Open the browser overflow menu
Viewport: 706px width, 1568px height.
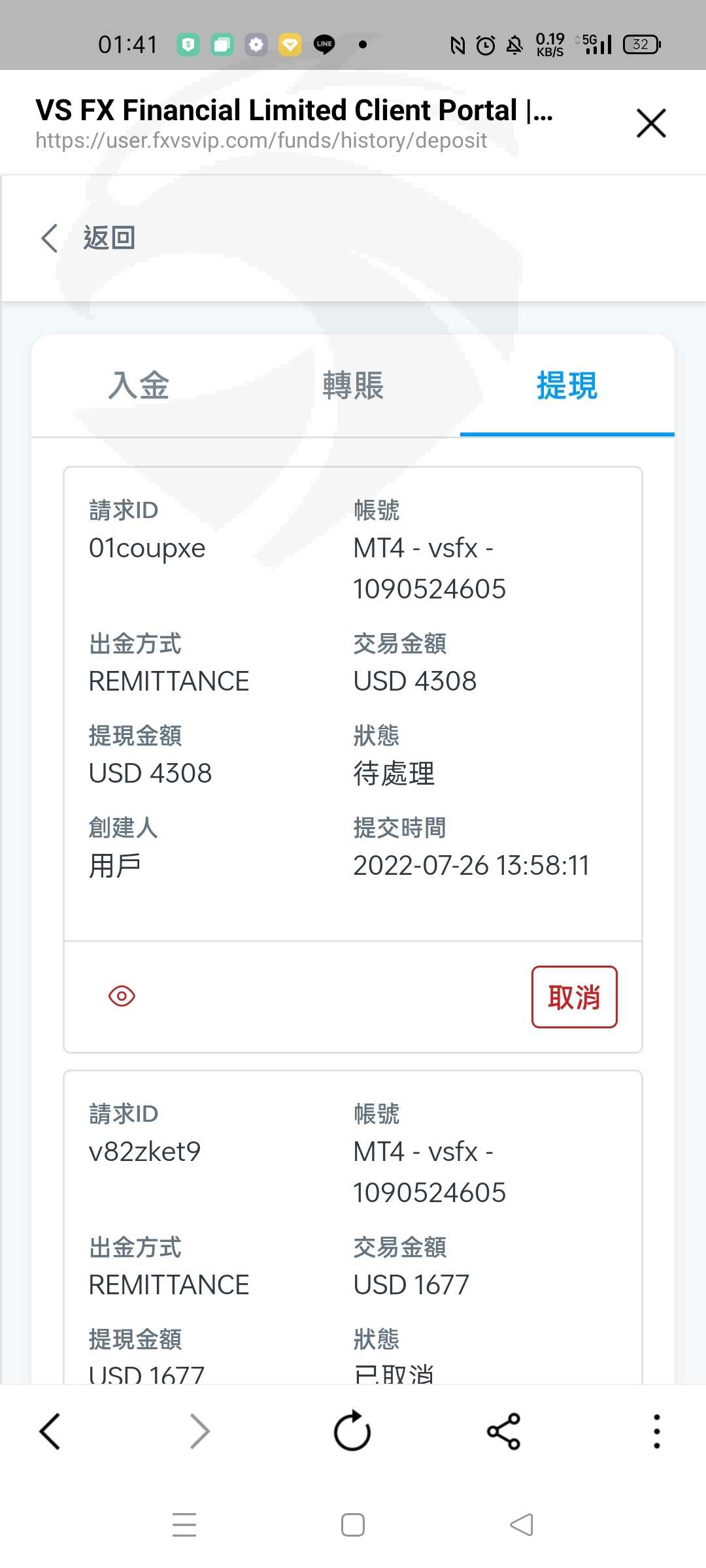[656, 1432]
